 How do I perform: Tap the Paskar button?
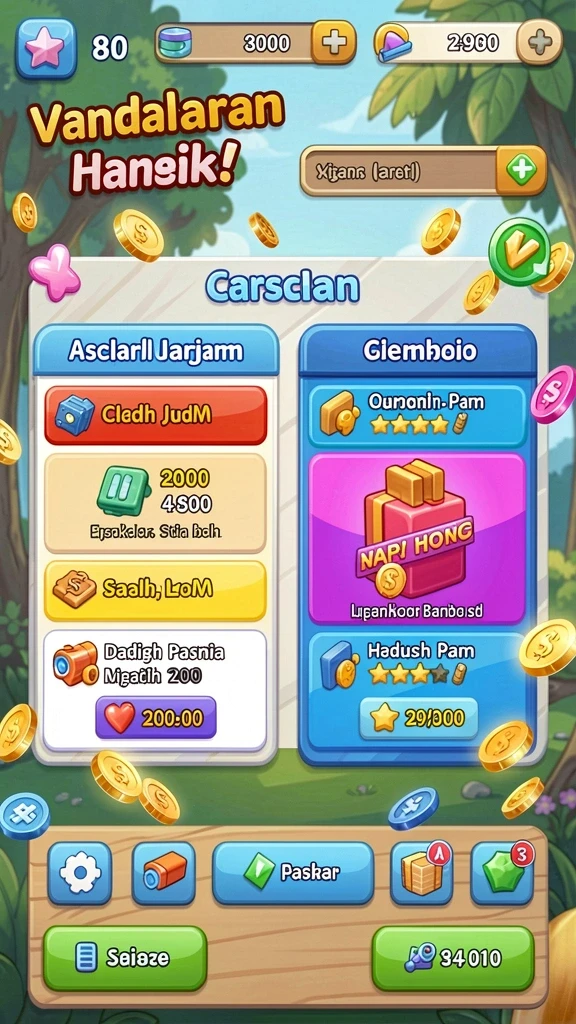[293, 872]
